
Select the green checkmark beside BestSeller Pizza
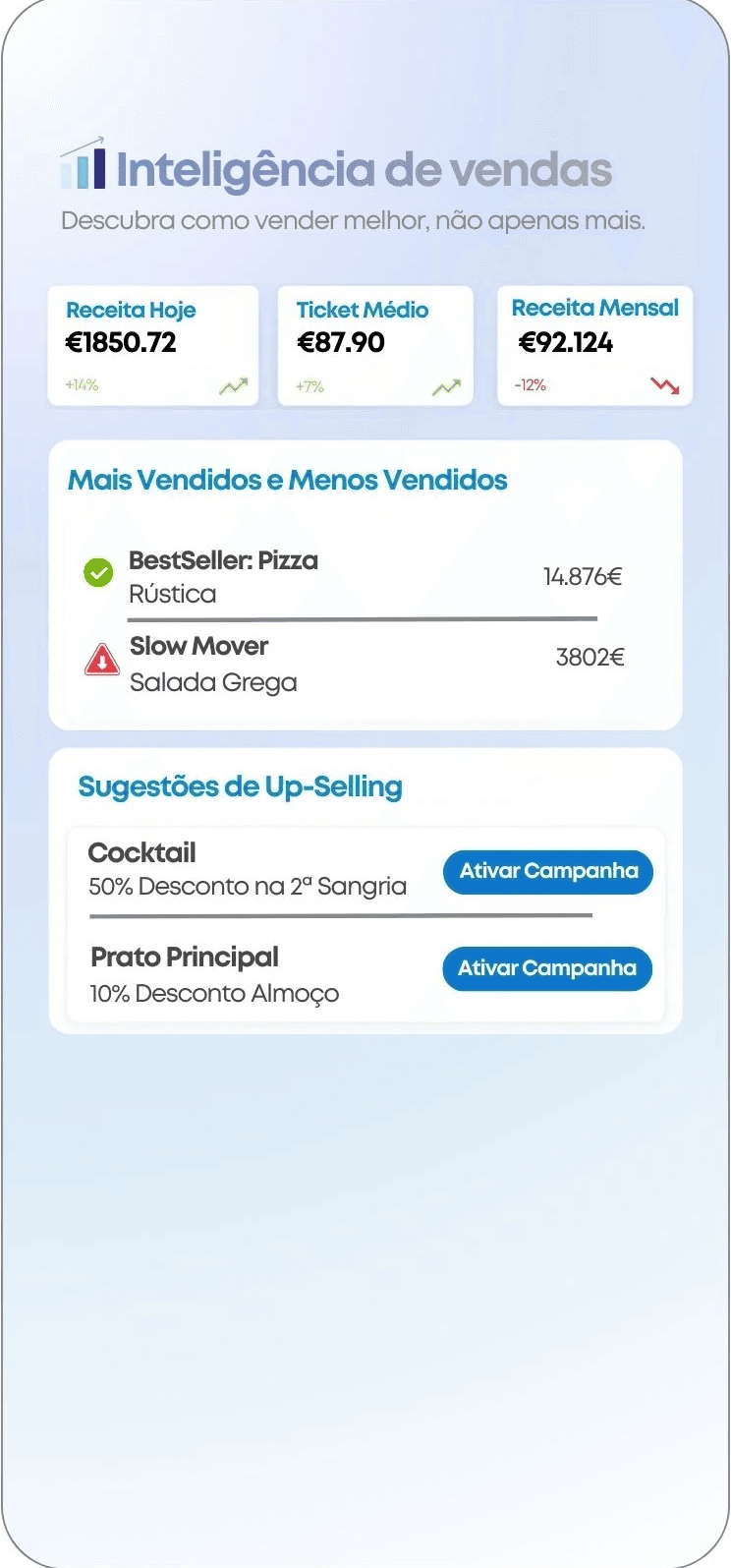[97, 573]
